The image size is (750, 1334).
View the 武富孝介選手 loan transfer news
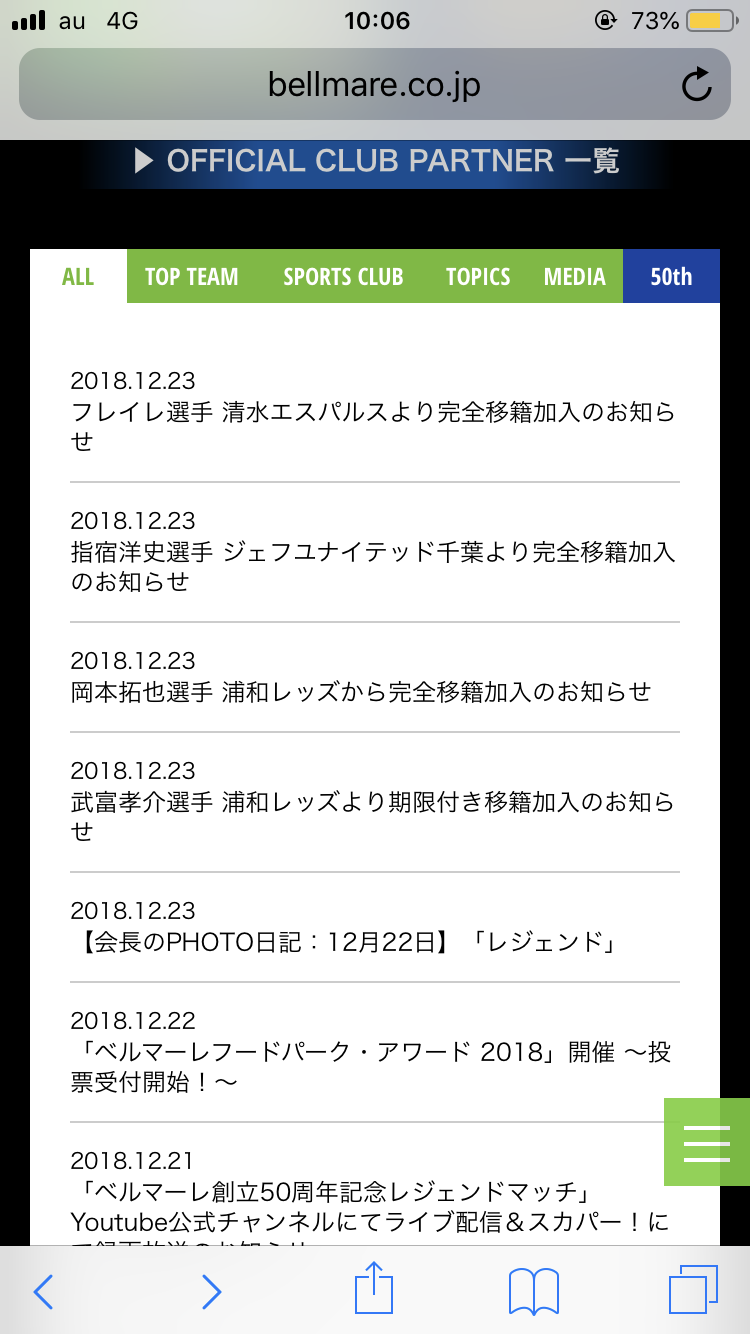pyautogui.click(x=372, y=816)
